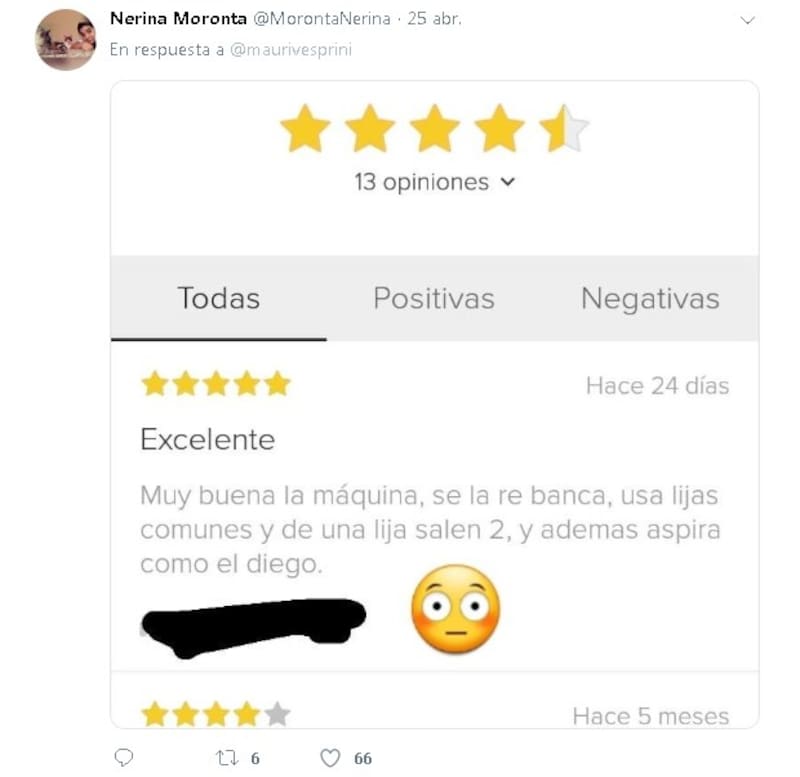Reply to Nerina Moronta's tweet
This screenshot has width=800, height=777.
point(123,758)
